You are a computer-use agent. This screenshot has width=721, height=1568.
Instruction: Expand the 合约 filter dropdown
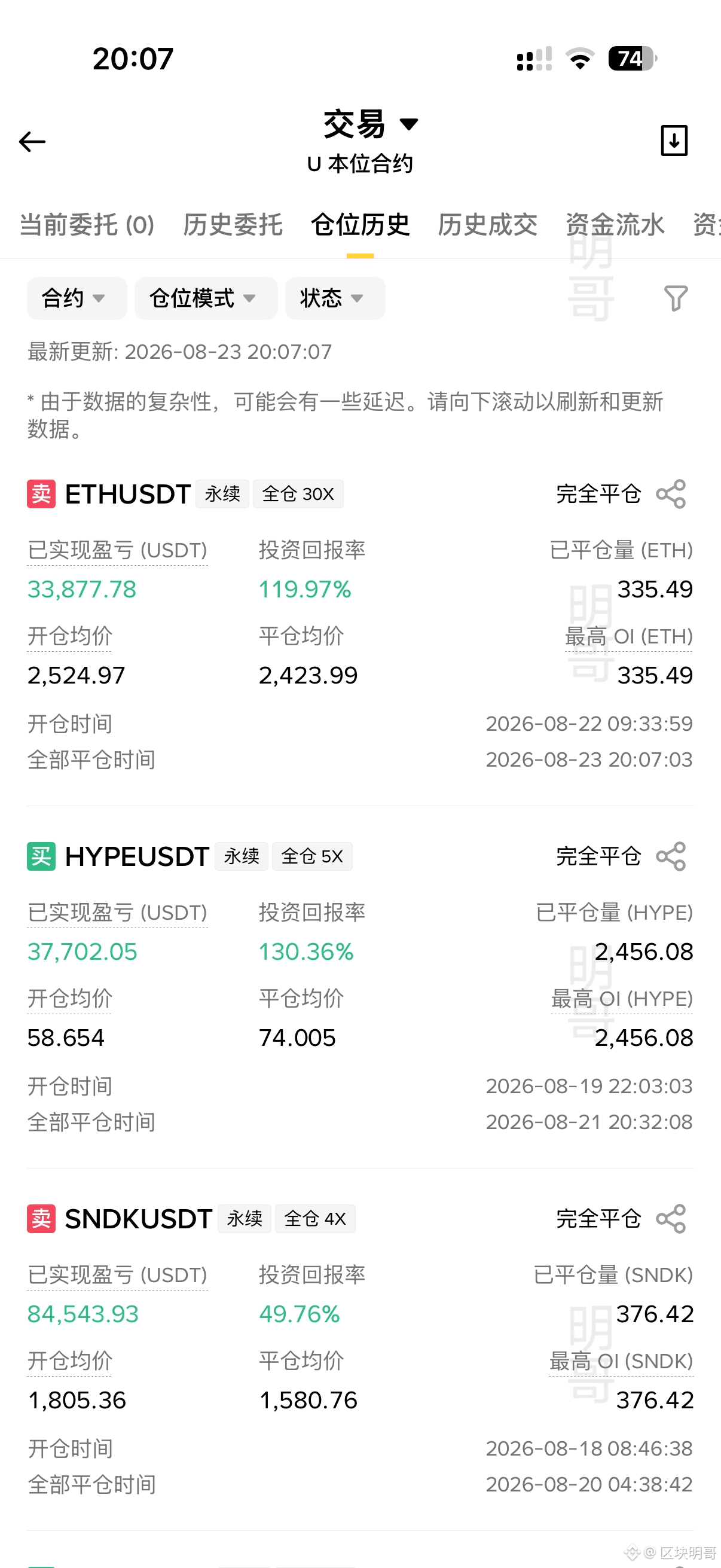tap(77, 298)
